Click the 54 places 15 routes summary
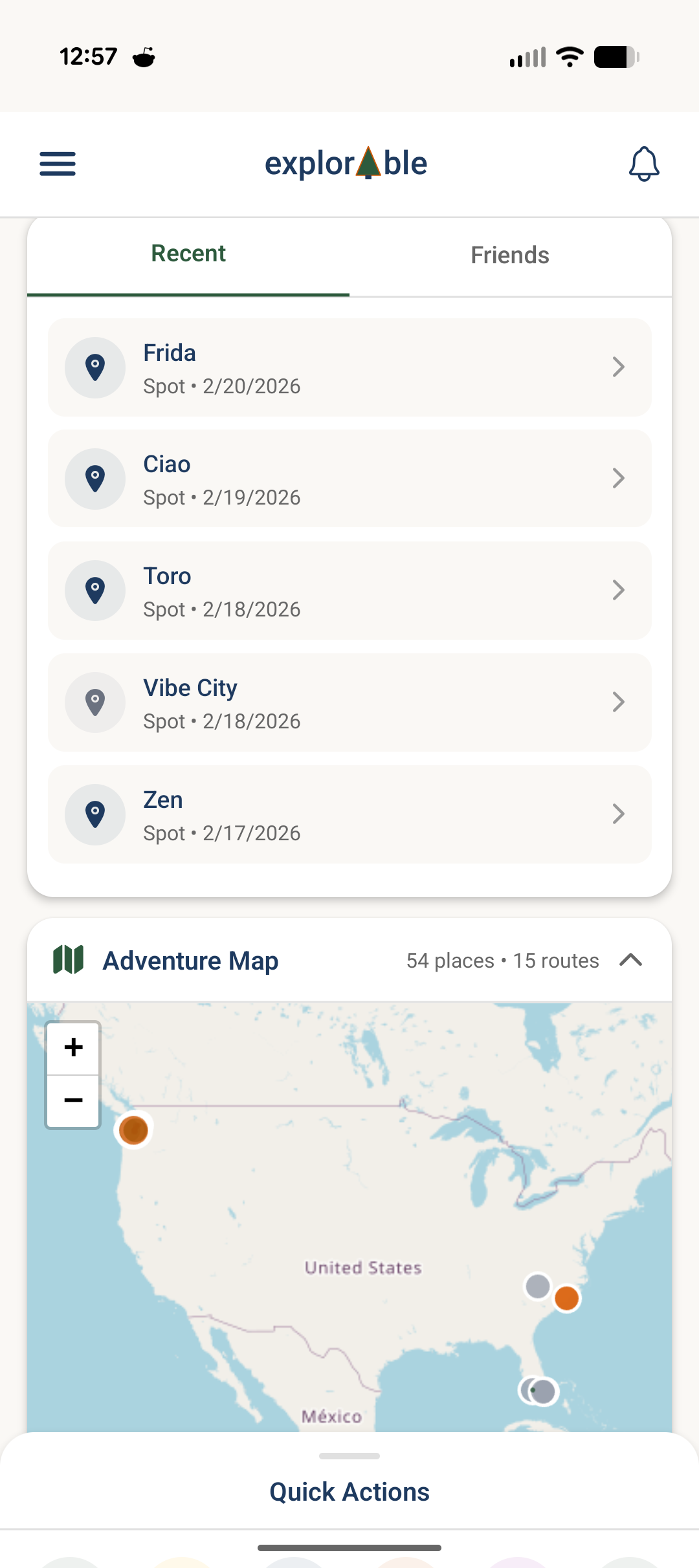699x1568 pixels. 503,960
